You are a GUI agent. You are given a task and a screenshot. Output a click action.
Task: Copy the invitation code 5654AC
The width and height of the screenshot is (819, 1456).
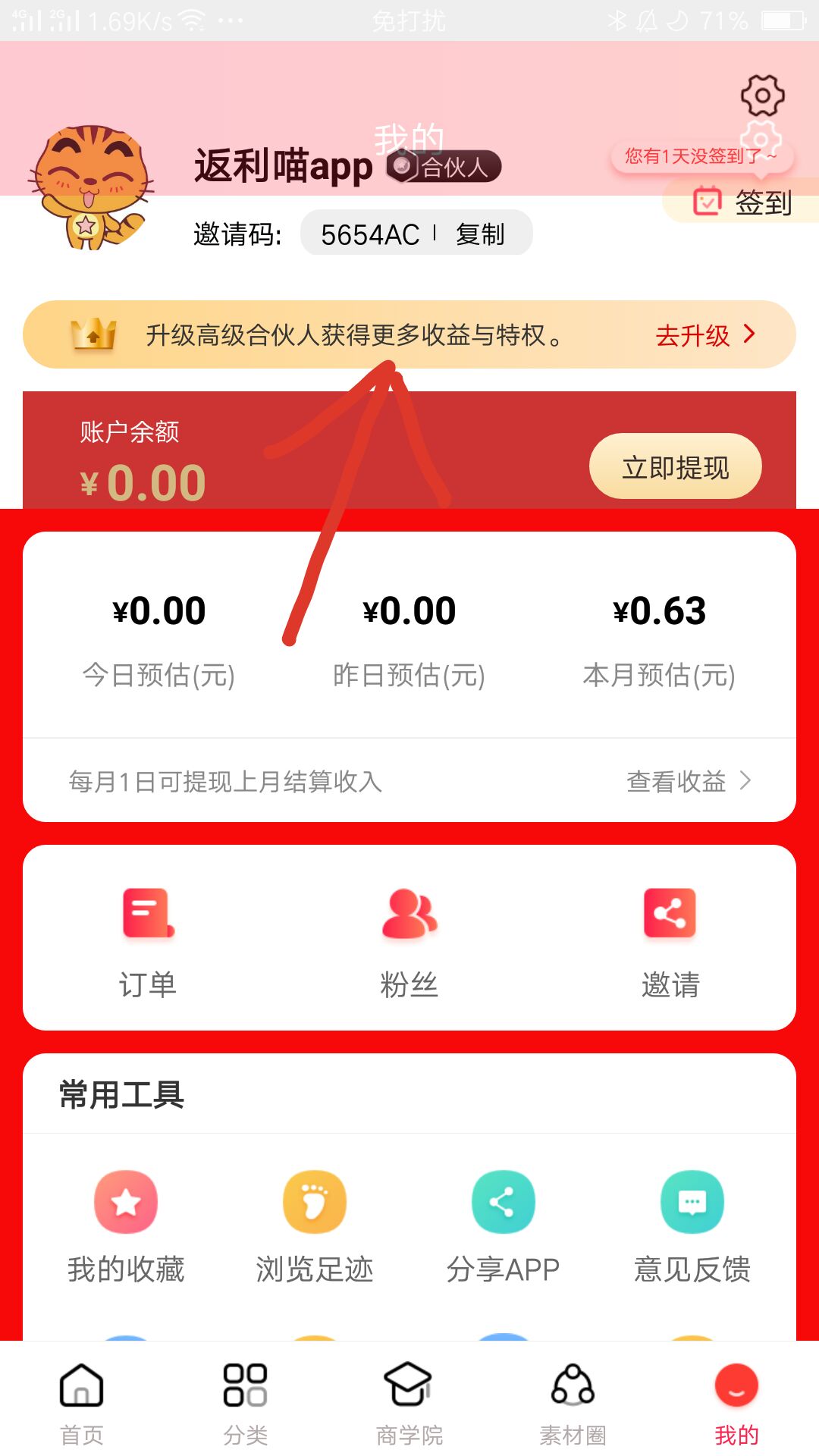click(x=480, y=234)
